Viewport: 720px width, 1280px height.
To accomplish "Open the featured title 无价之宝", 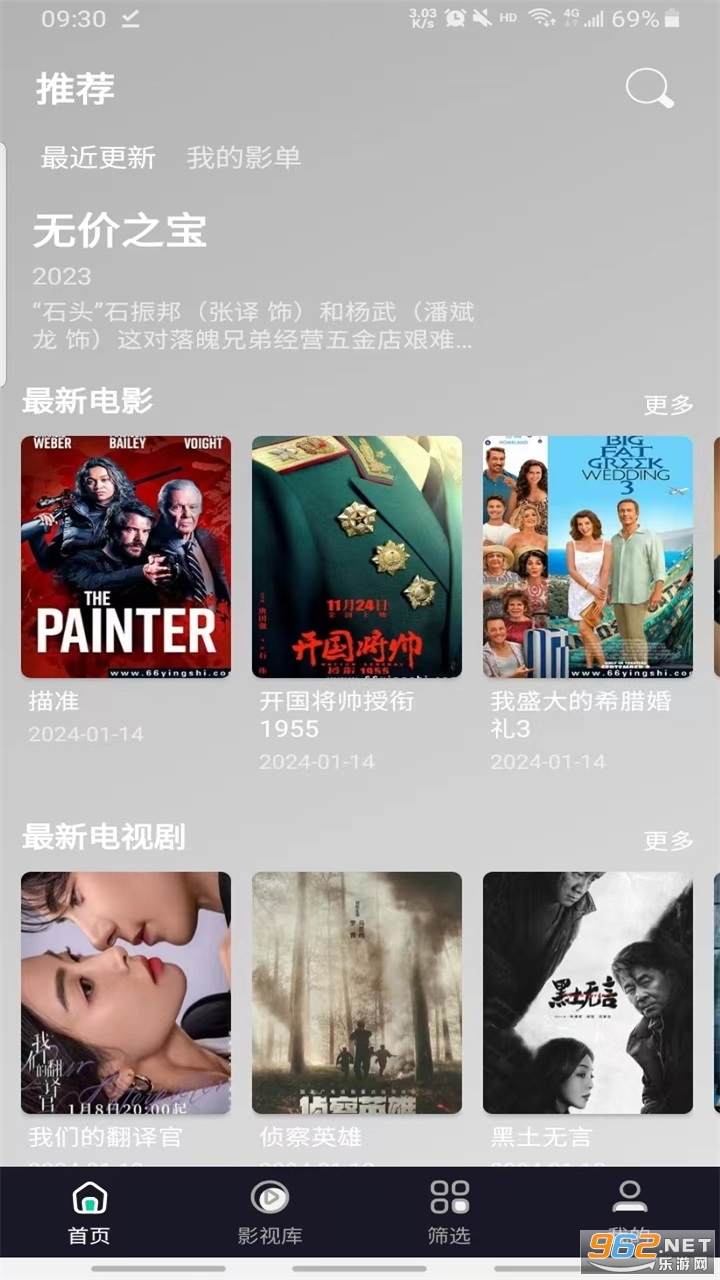I will point(119,231).
